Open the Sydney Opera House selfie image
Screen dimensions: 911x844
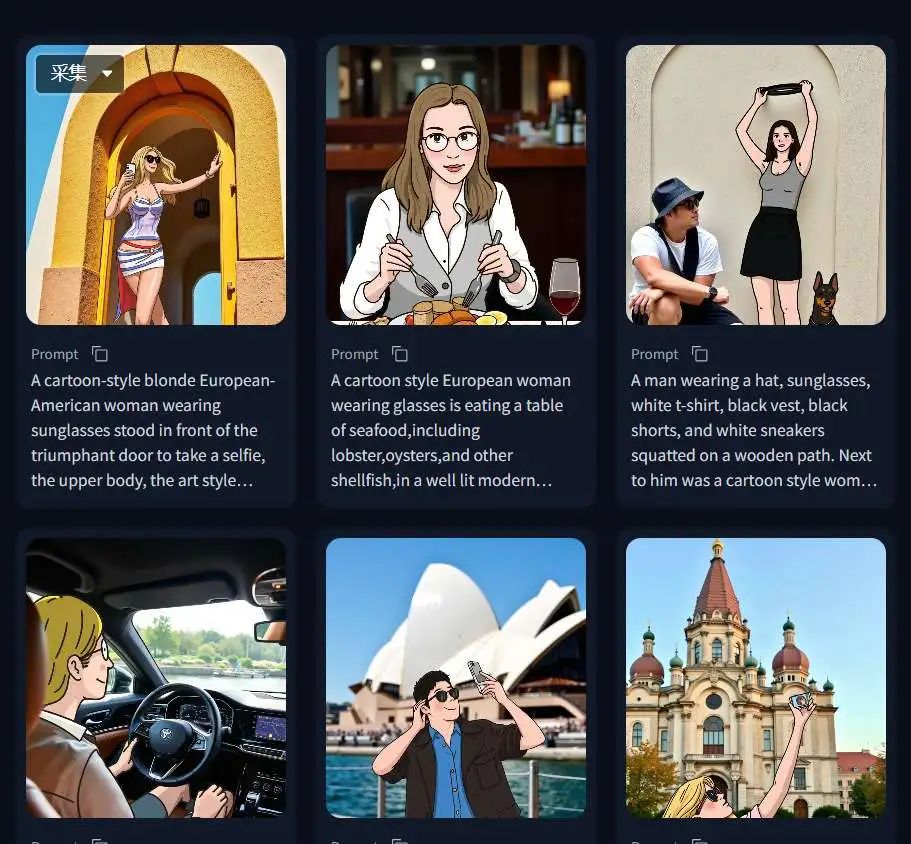point(456,678)
